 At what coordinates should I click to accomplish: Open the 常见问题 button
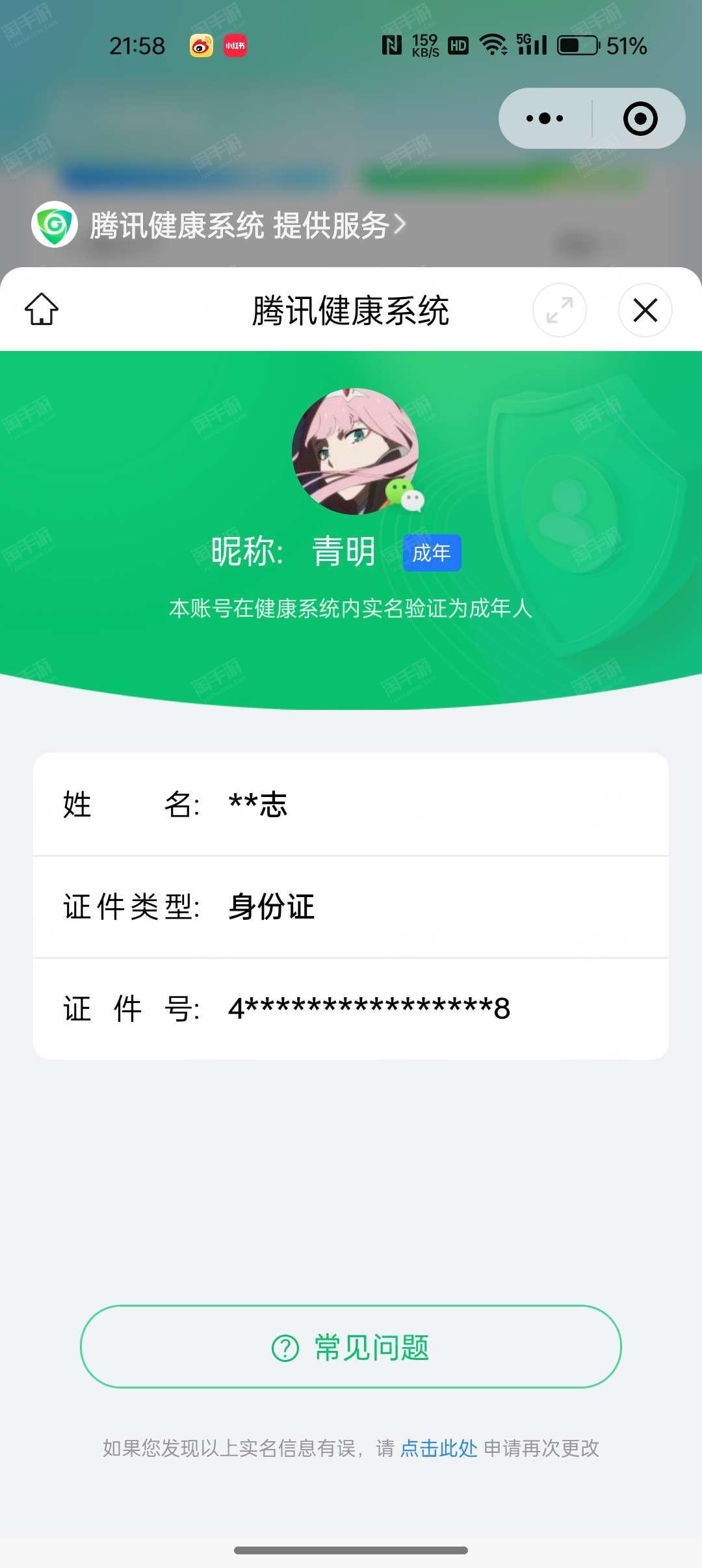pyautogui.click(x=351, y=1348)
